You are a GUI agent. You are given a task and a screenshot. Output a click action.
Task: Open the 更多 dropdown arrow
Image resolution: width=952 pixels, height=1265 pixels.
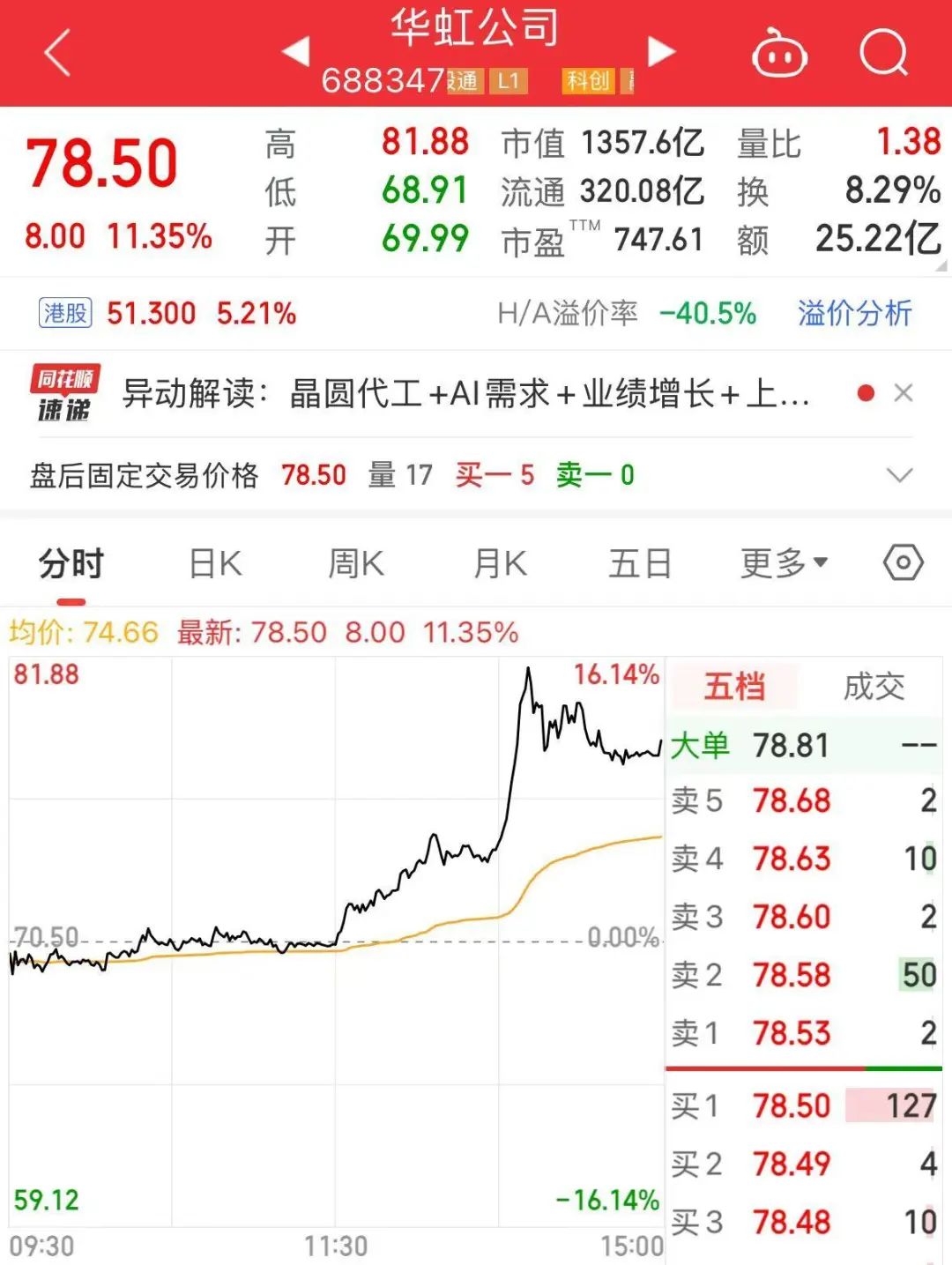819,563
